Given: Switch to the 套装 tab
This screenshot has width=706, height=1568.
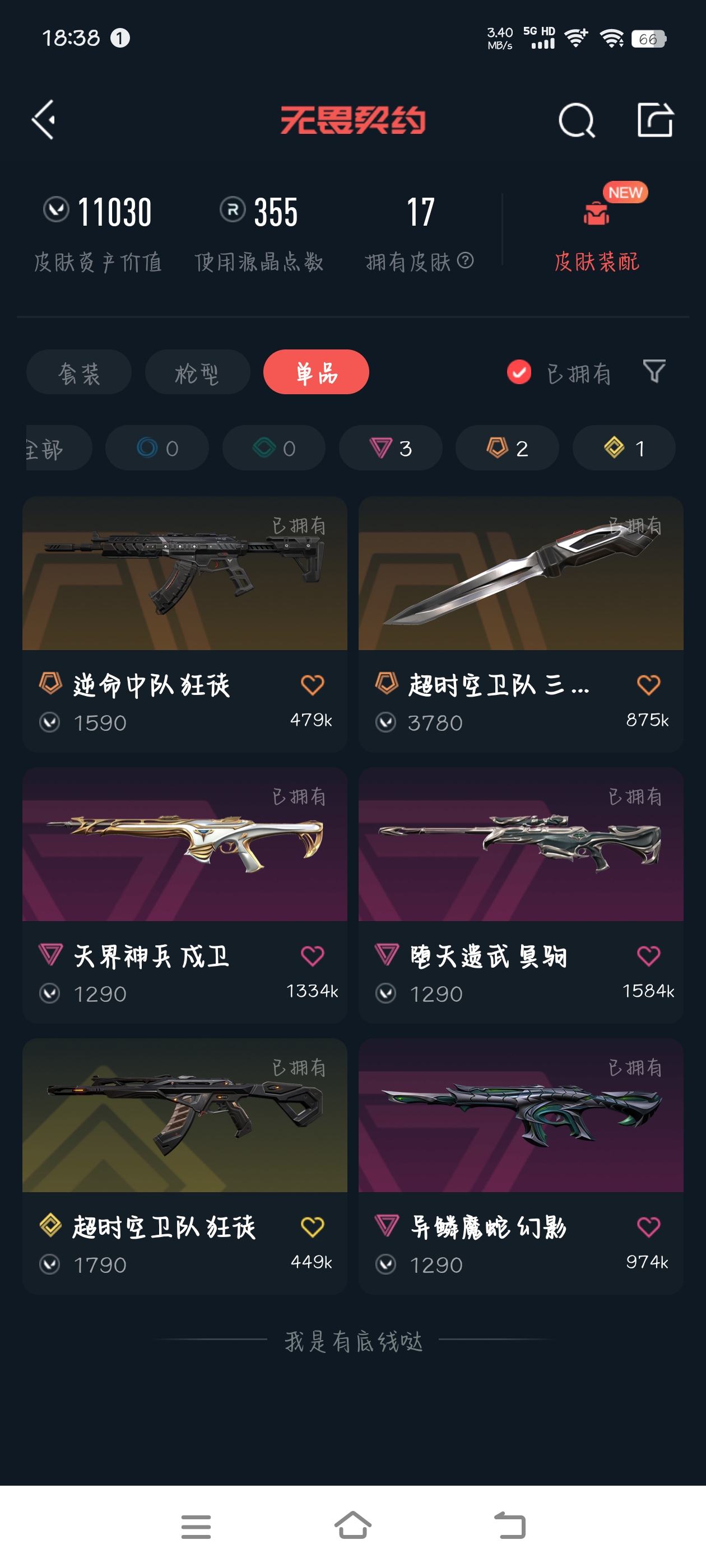Looking at the screenshot, I should coord(78,372).
